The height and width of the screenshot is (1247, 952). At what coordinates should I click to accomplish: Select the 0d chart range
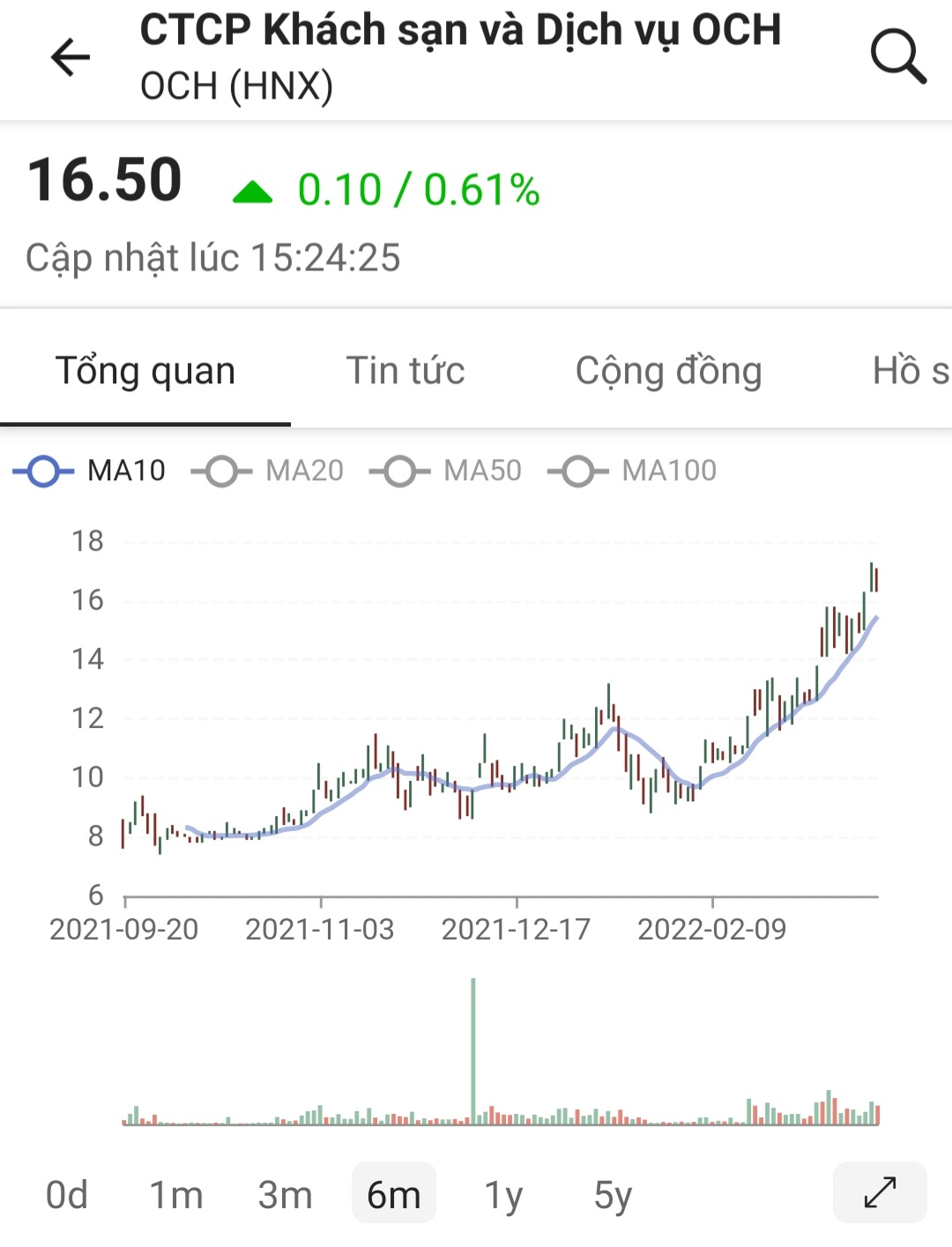tap(67, 1195)
